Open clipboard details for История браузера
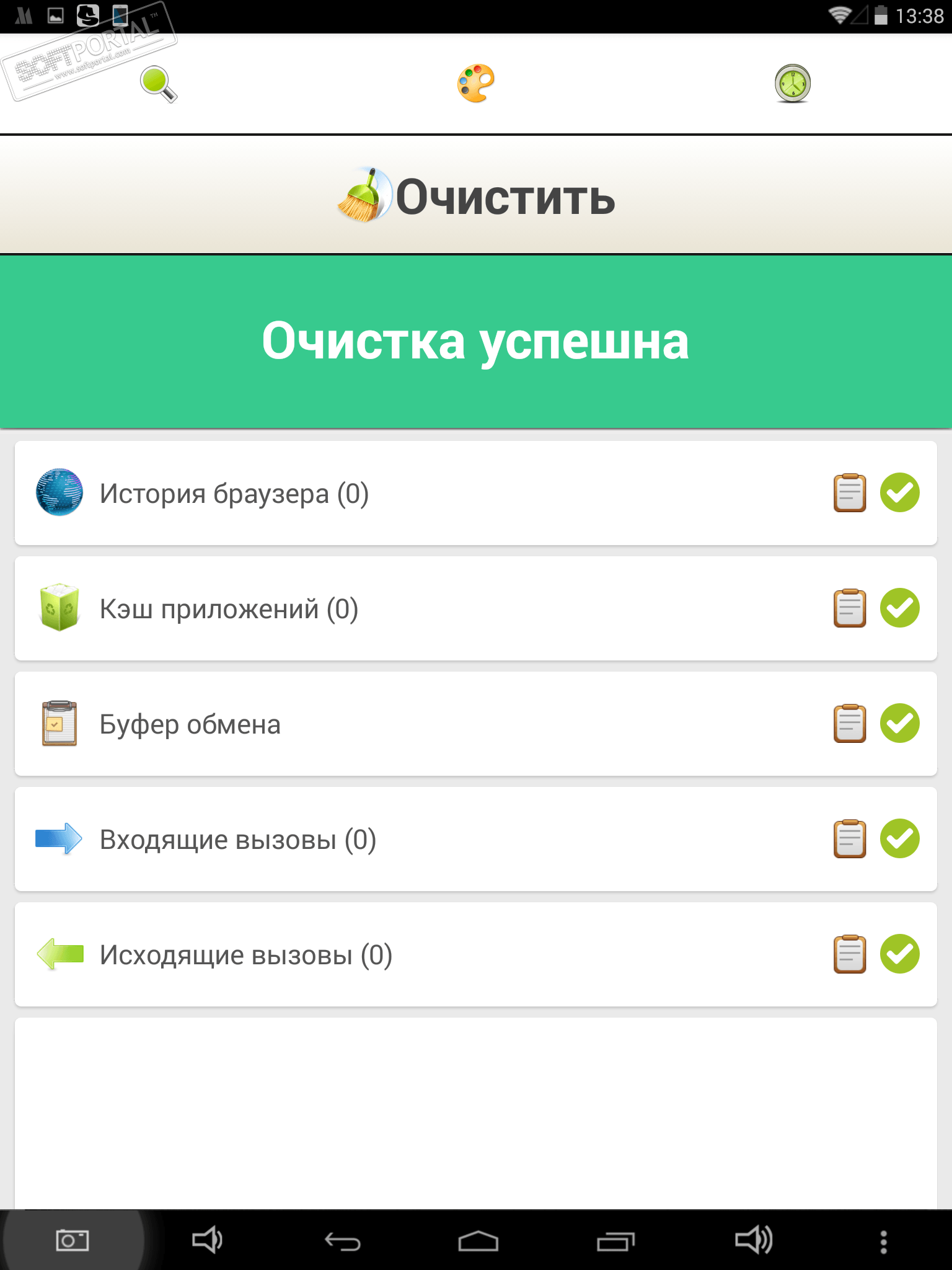Viewport: 952px width, 1270px height. pyautogui.click(x=849, y=493)
